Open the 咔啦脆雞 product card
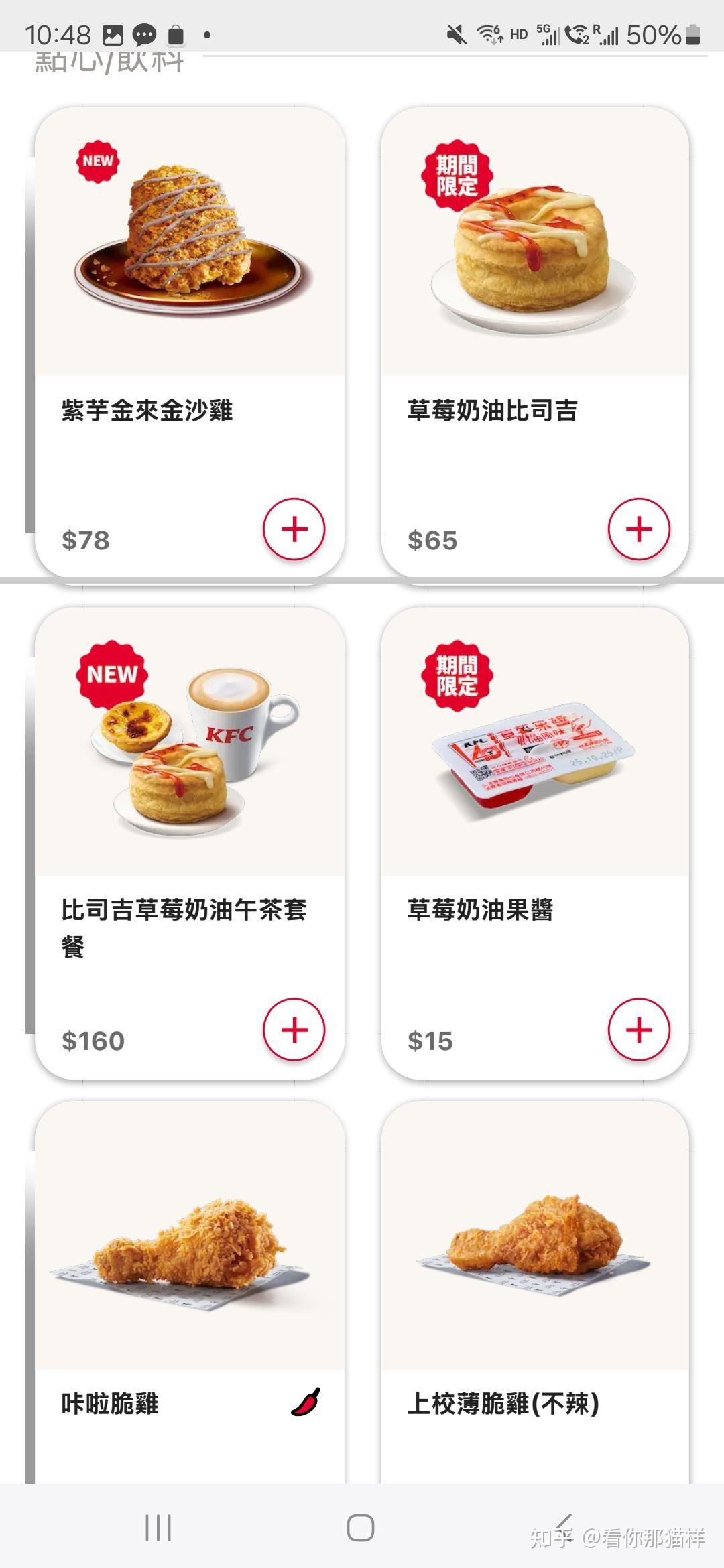Screen dimensions: 724x1568 click(x=190, y=1273)
